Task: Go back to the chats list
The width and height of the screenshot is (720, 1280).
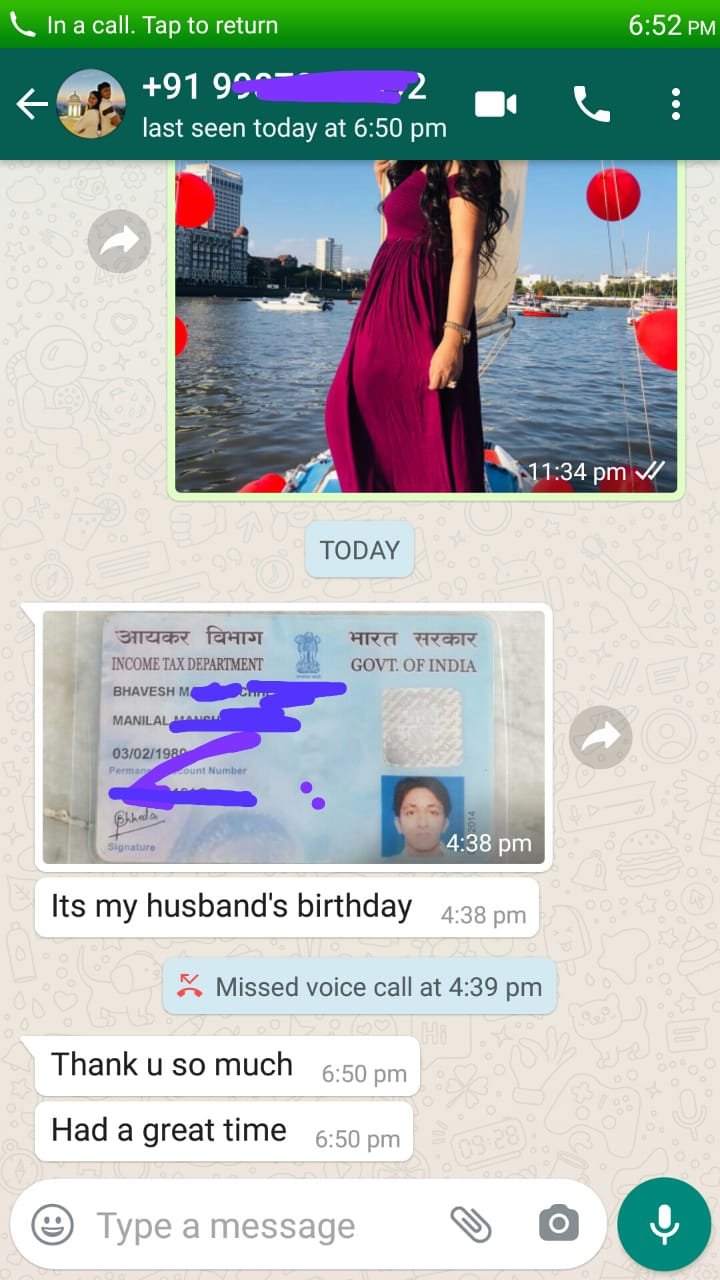Action: (32, 104)
